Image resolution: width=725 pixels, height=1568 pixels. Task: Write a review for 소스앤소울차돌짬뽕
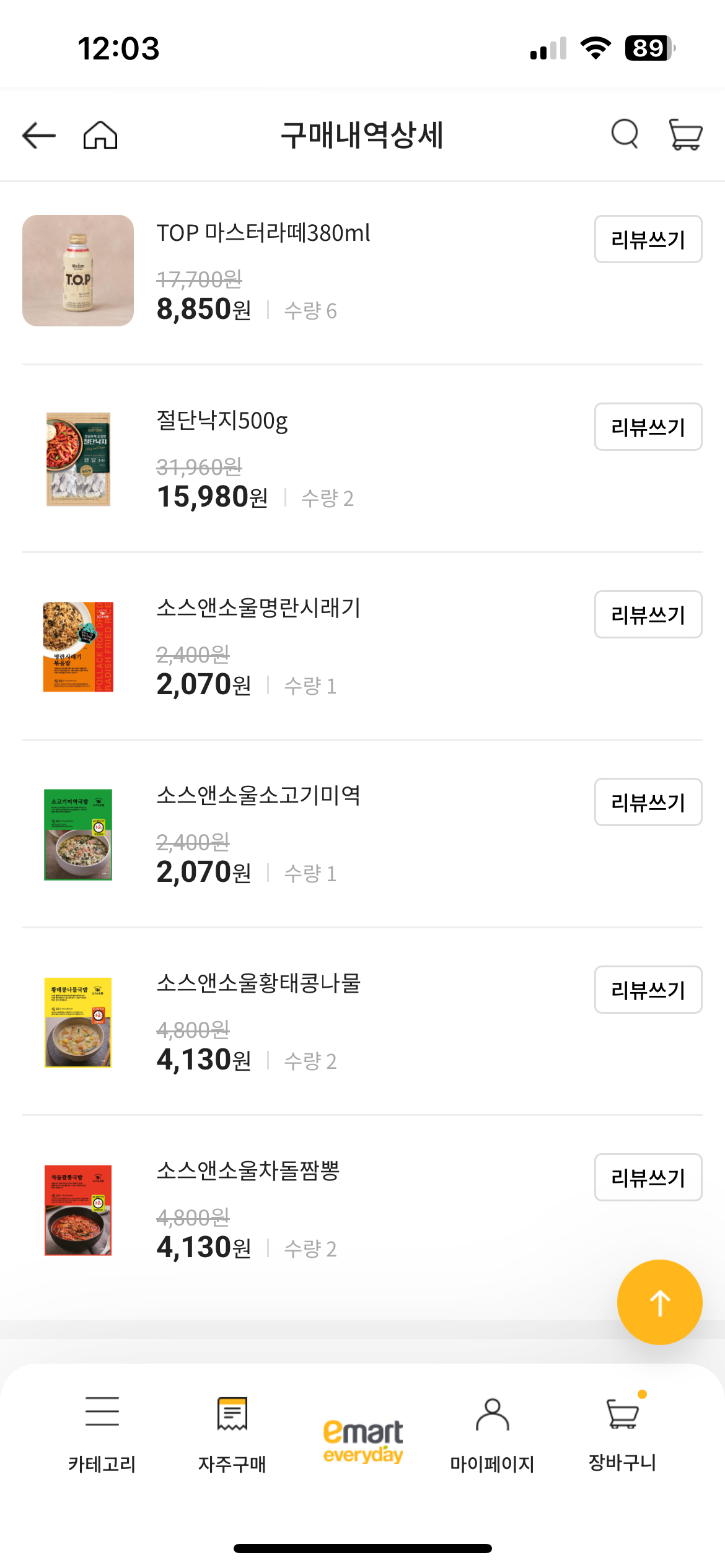pos(648,1178)
